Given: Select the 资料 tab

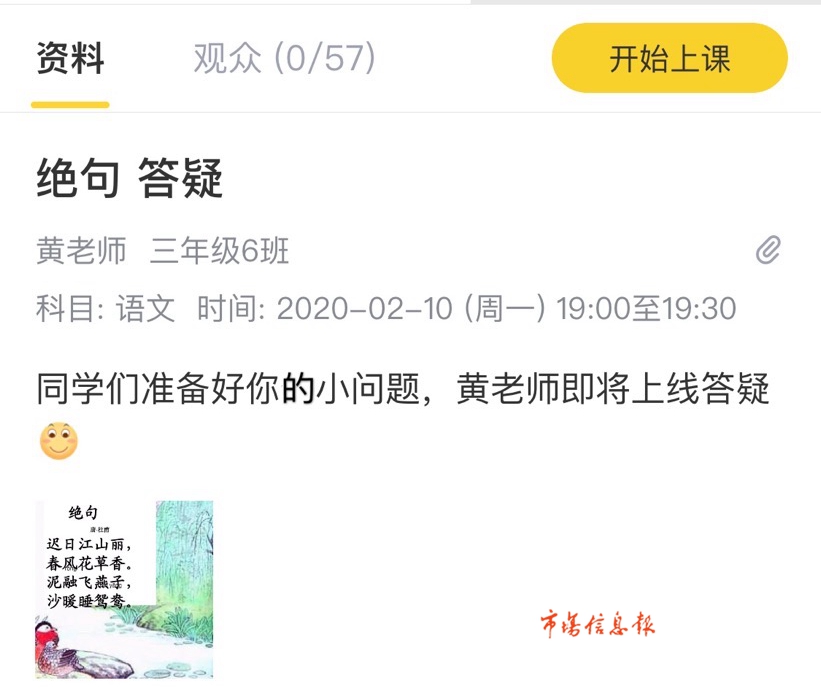Looking at the screenshot, I should (70, 59).
